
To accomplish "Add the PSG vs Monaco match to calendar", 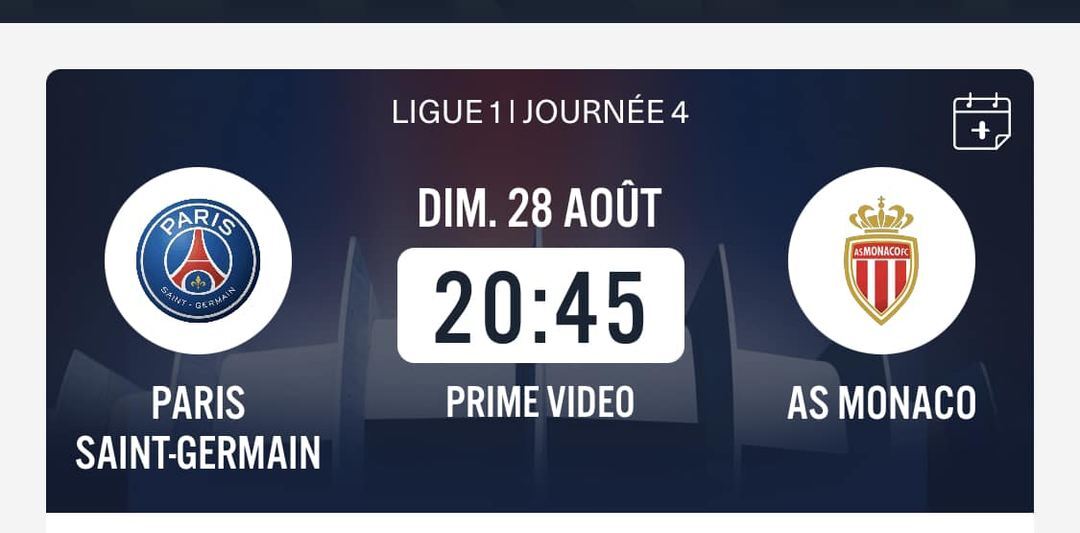I will (x=981, y=122).
